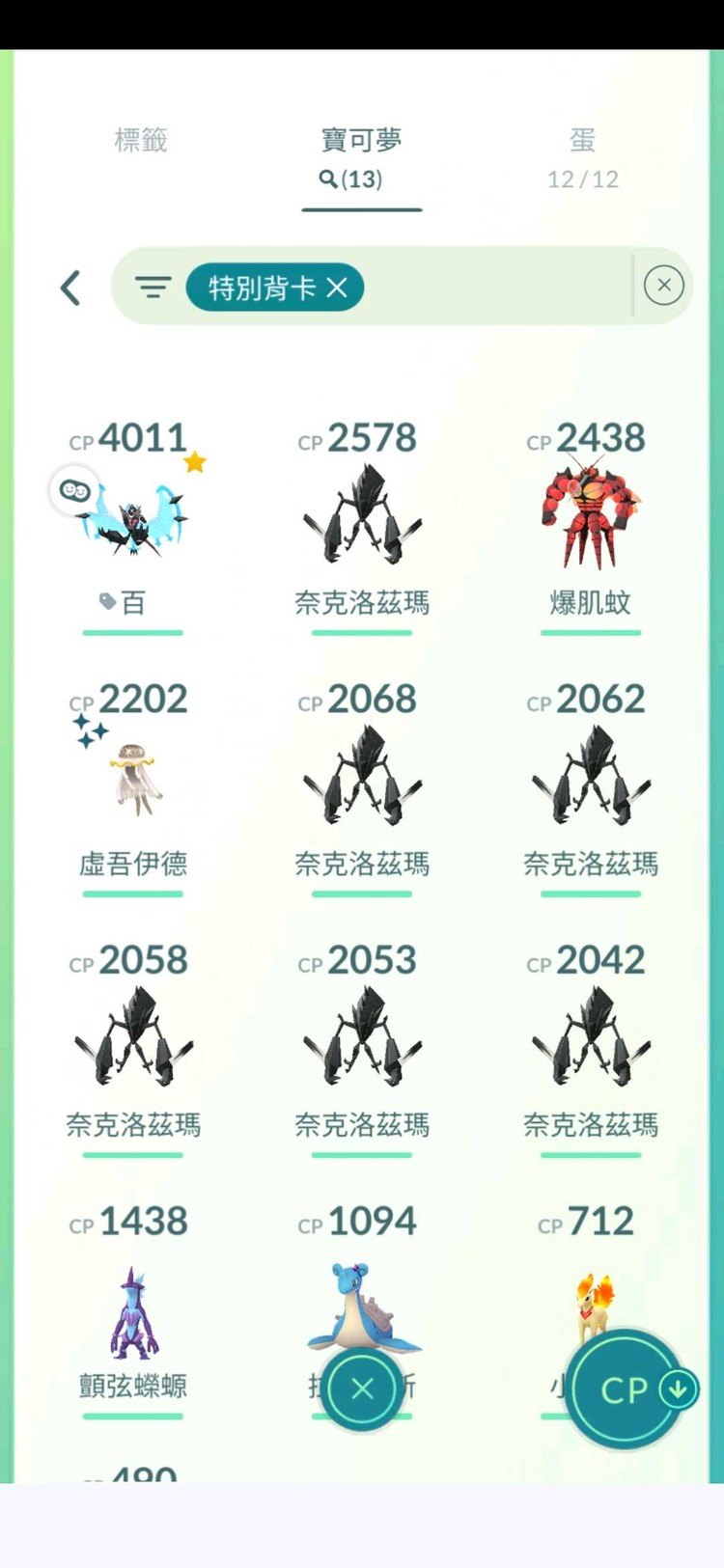Change the sort order with the CP button
This screenshot has width=724, height=1568.
tap(626, 1389)
